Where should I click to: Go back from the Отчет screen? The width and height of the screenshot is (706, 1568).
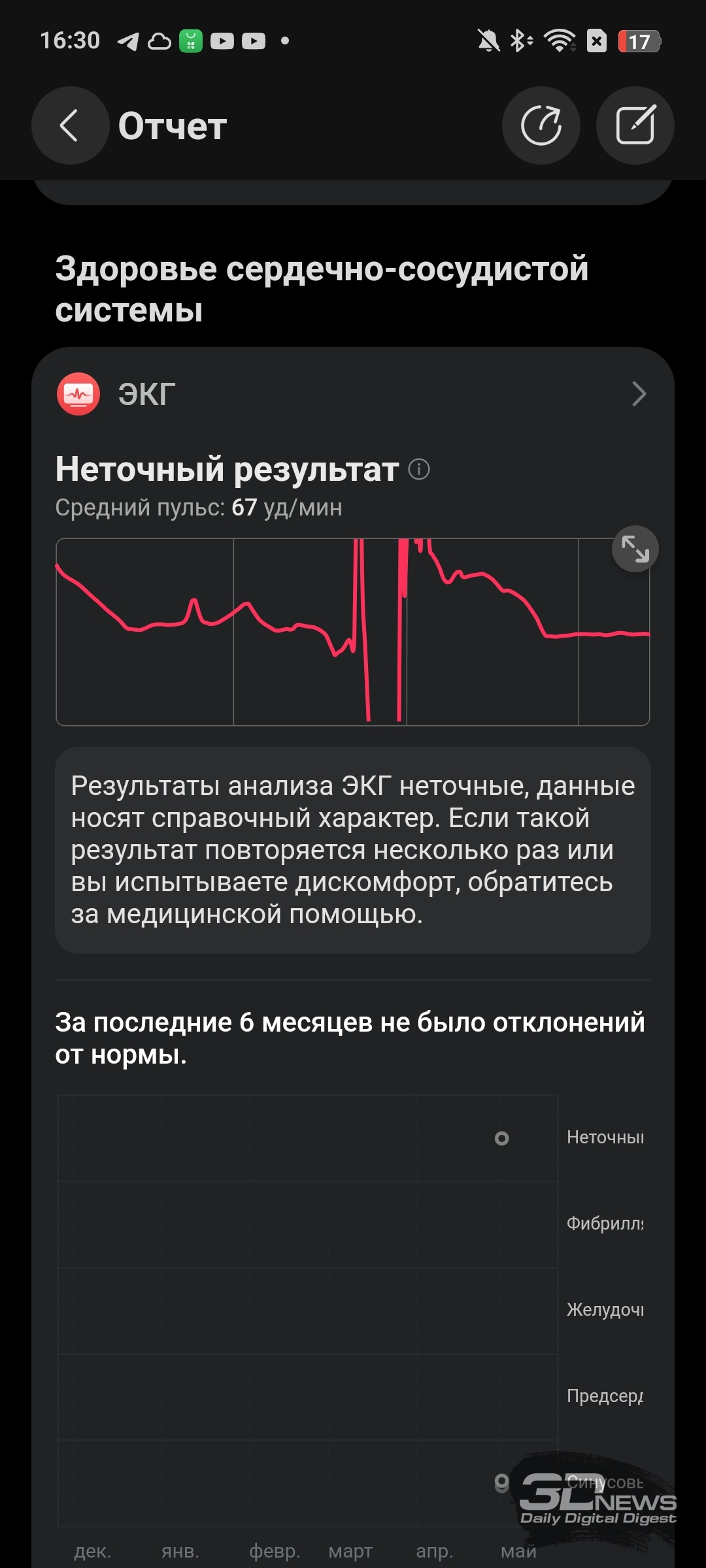(70, 125)
